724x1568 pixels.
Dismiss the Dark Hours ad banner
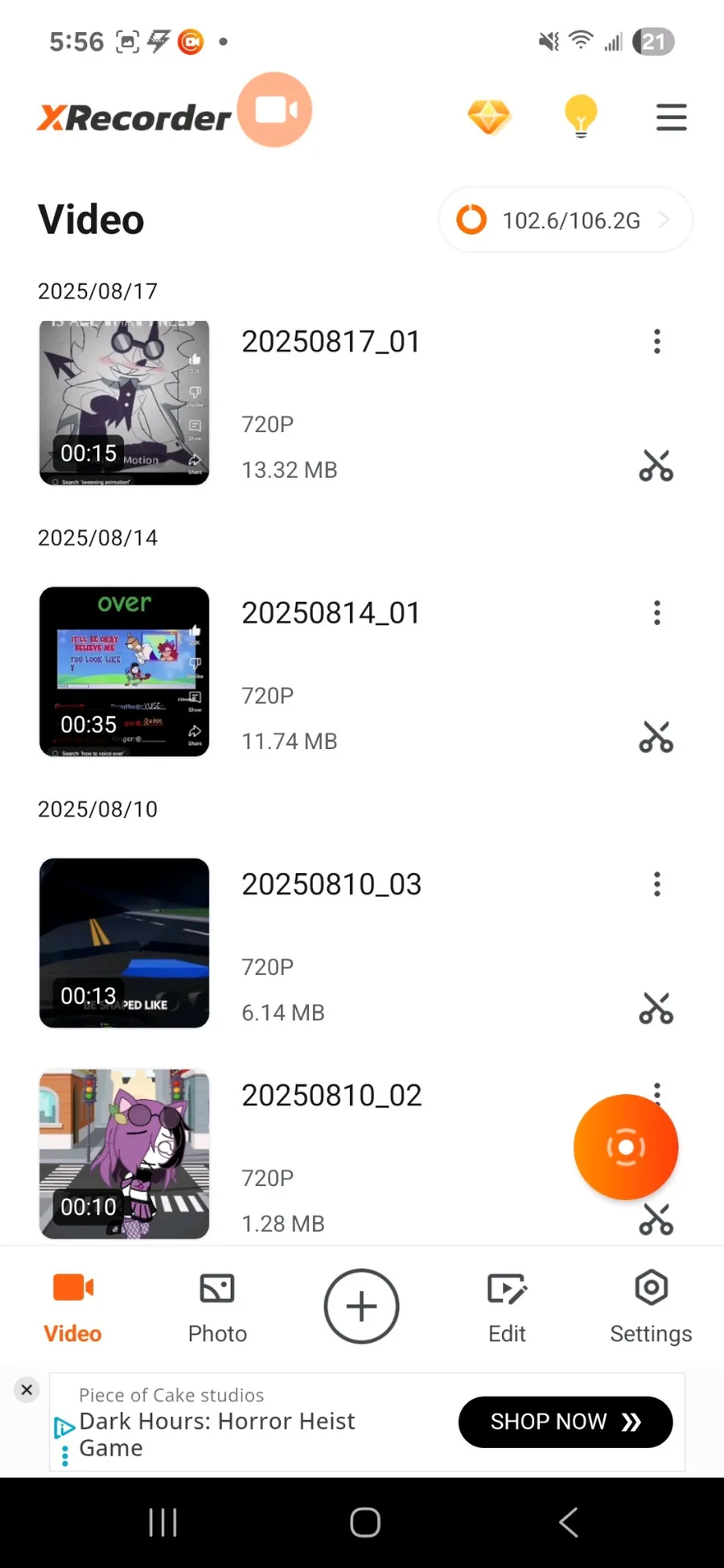tap(27, 1389)
